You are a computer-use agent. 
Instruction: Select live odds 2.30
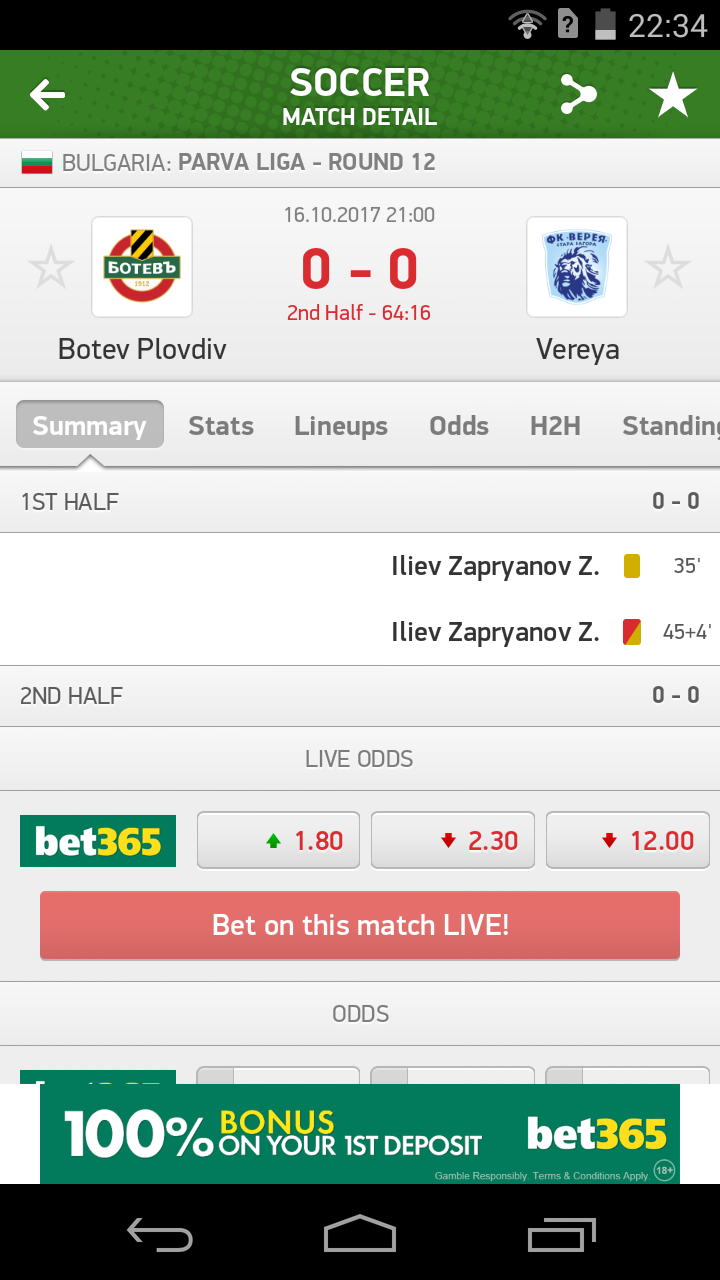[x=453, y=840]
